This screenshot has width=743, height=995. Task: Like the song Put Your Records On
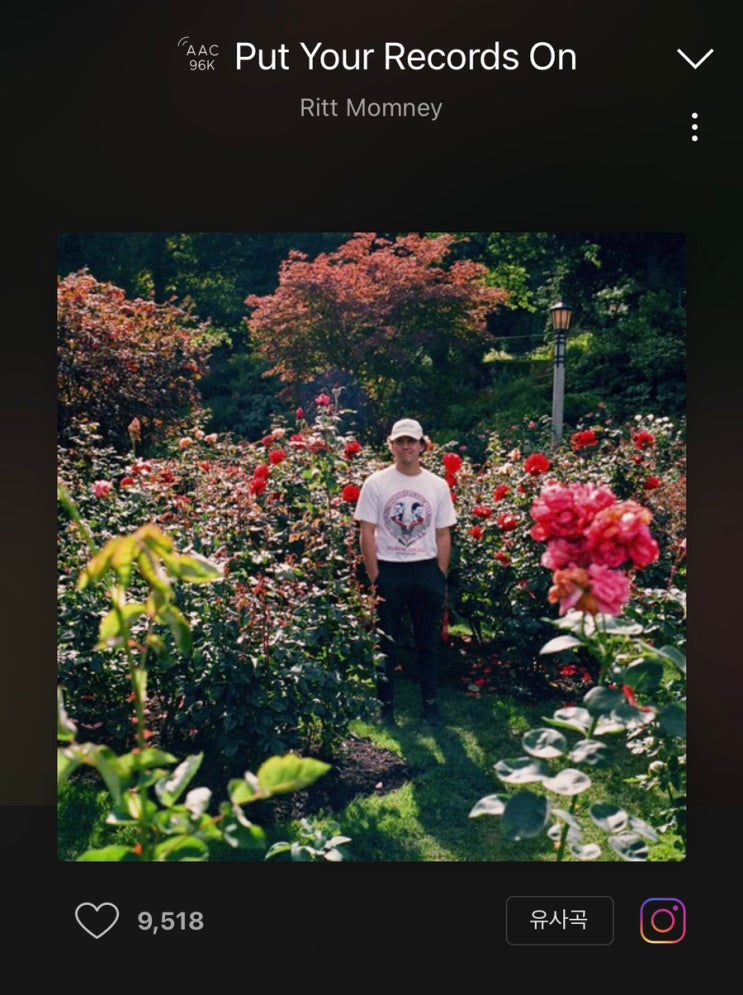[97, 920]
